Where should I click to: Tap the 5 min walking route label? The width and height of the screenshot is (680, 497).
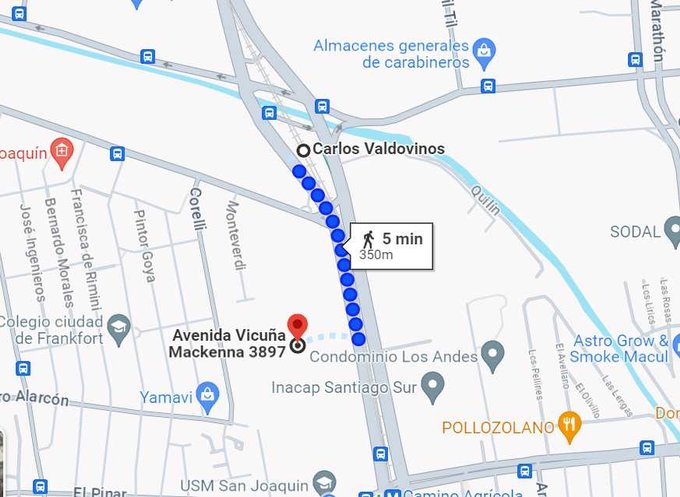click(x=391, y=245)
